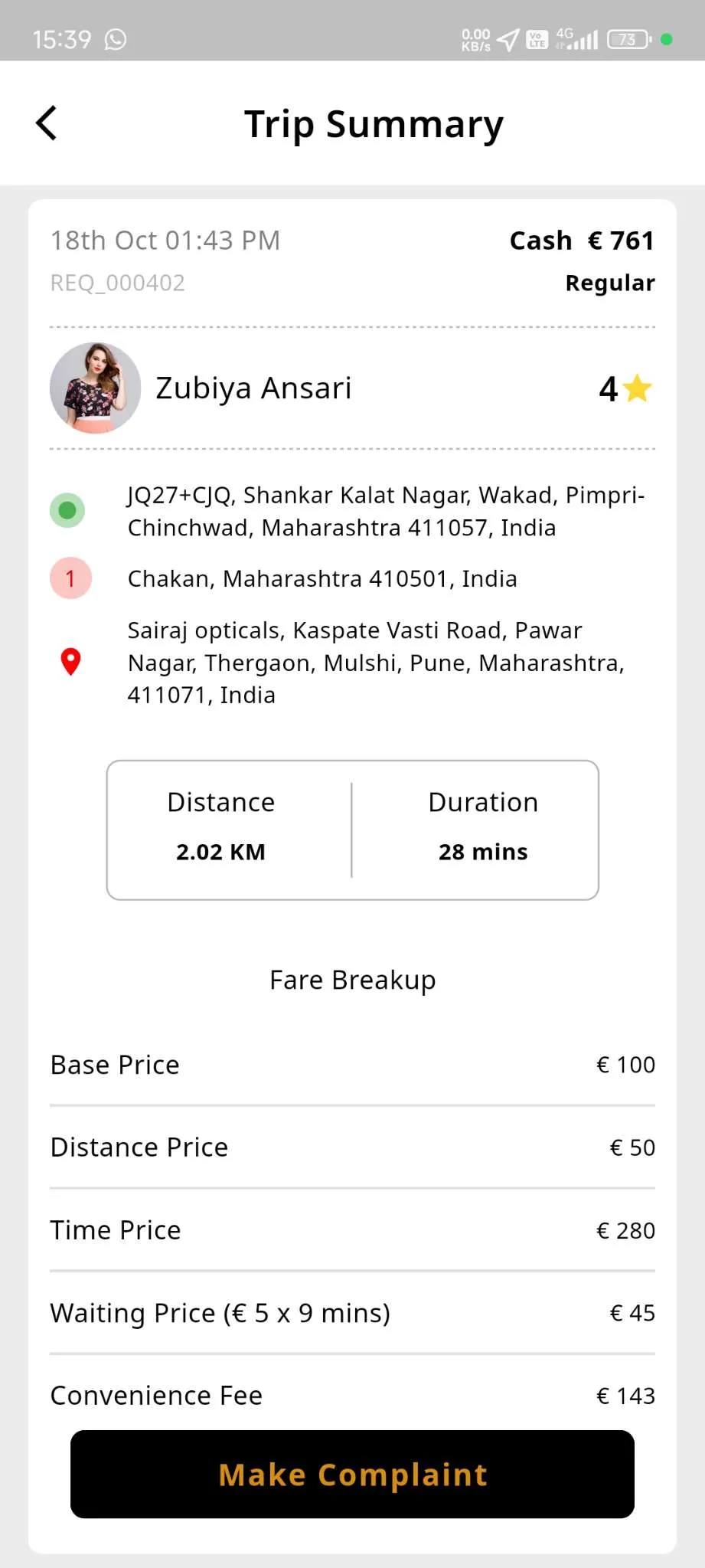The width and height of the screenshot is (705, 1568).
Task: Tap the Cash € 761 payment amount
Action: click(x=582, y=240)
